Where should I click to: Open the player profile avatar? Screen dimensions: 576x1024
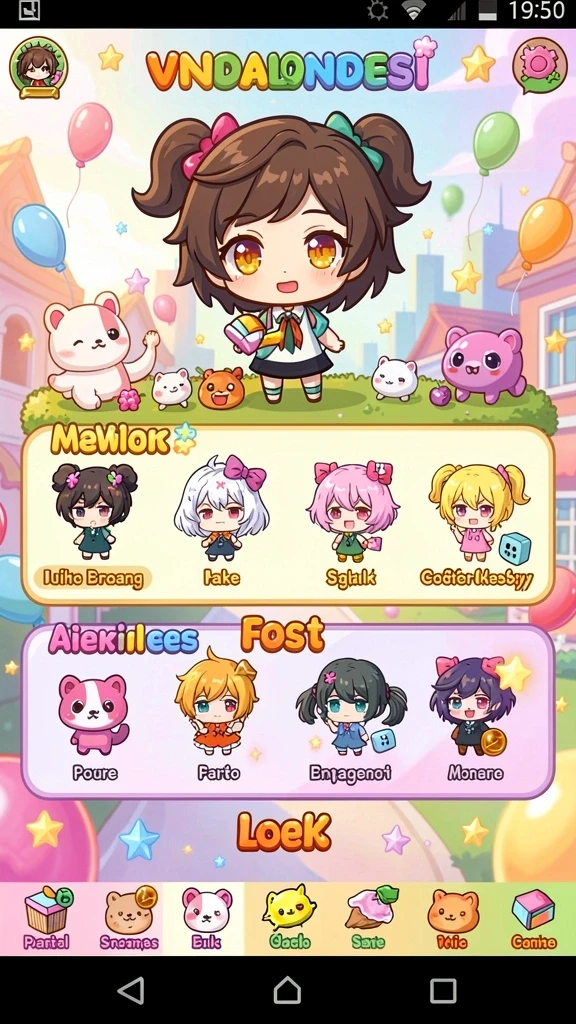coord(39,67)
